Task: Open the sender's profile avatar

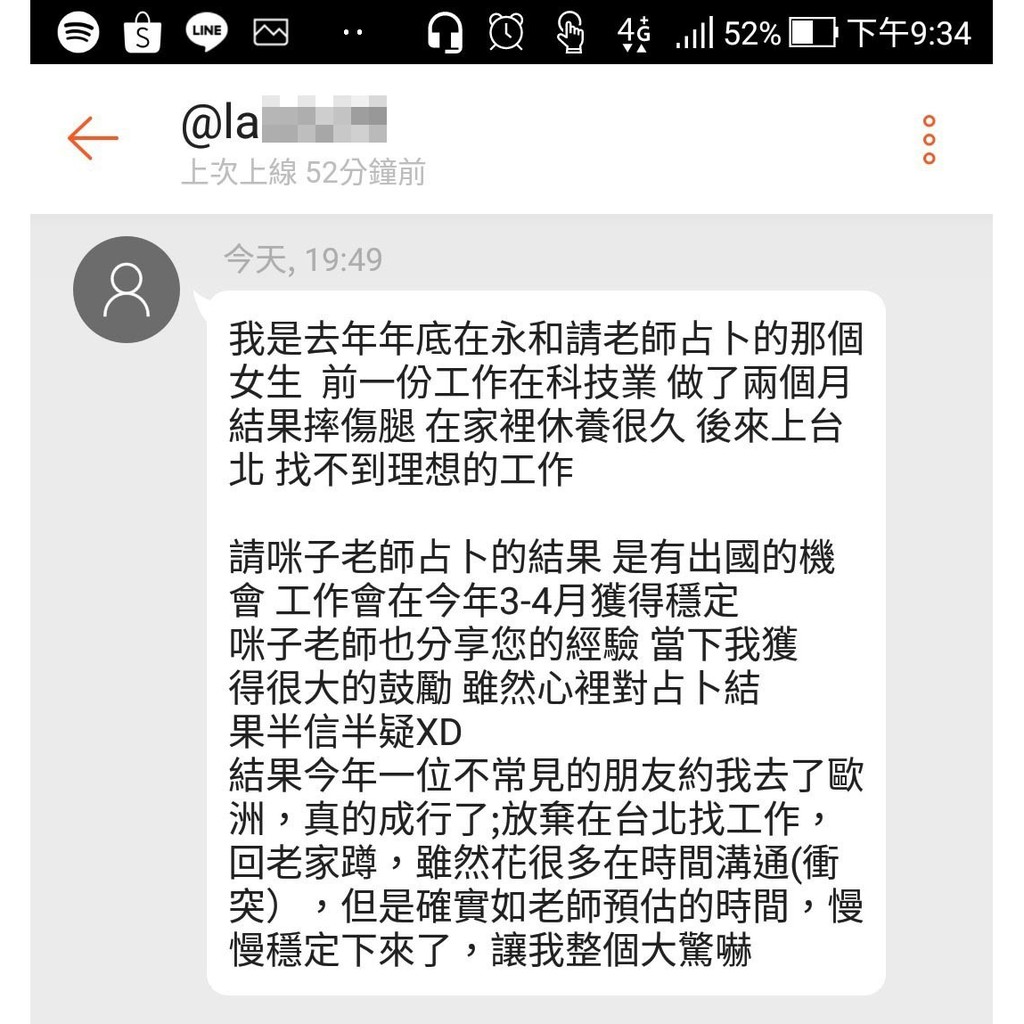Action: (126, 290)
